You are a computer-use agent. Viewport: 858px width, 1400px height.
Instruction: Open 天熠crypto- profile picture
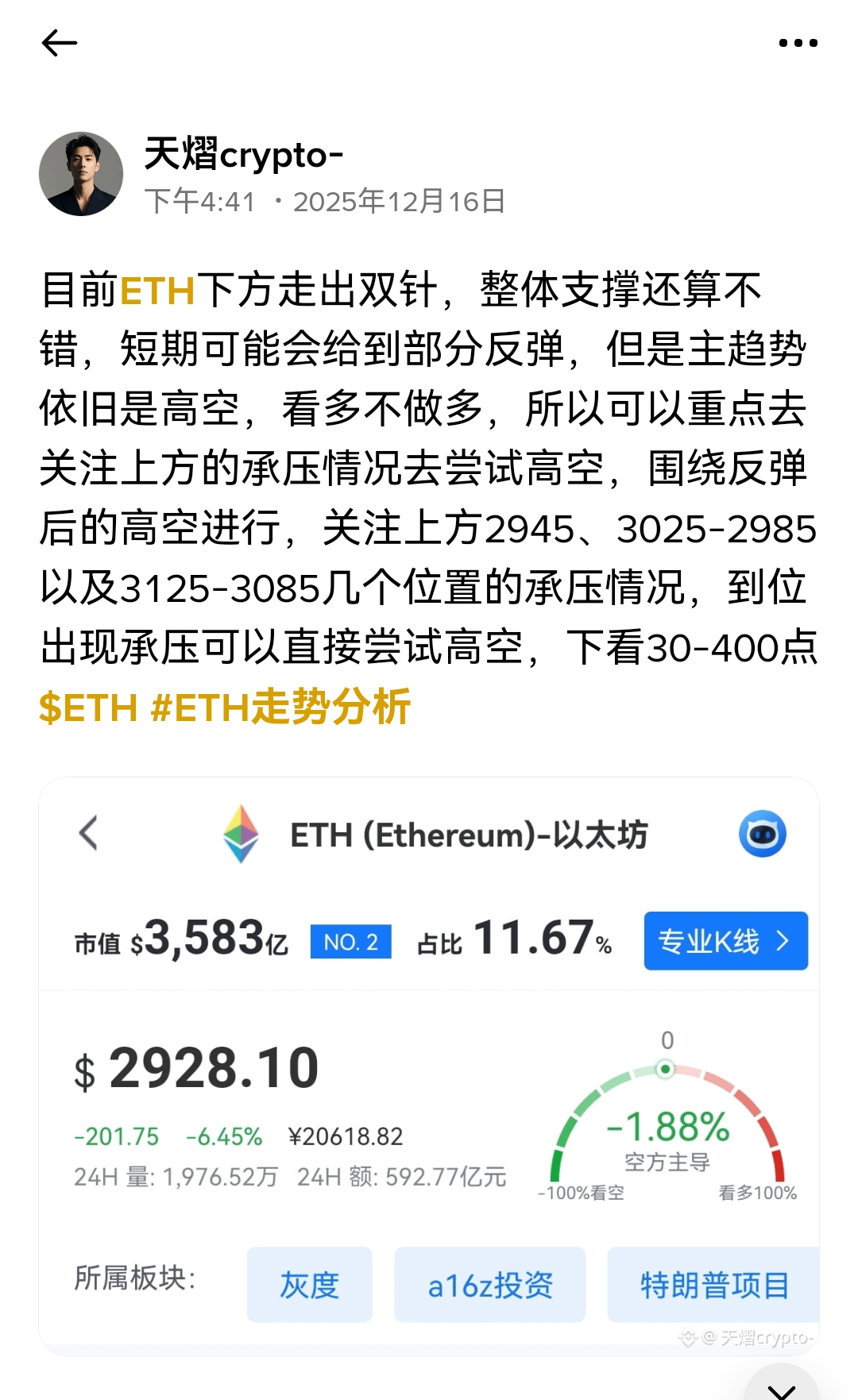pyautogui.click(x=81, y=174)
